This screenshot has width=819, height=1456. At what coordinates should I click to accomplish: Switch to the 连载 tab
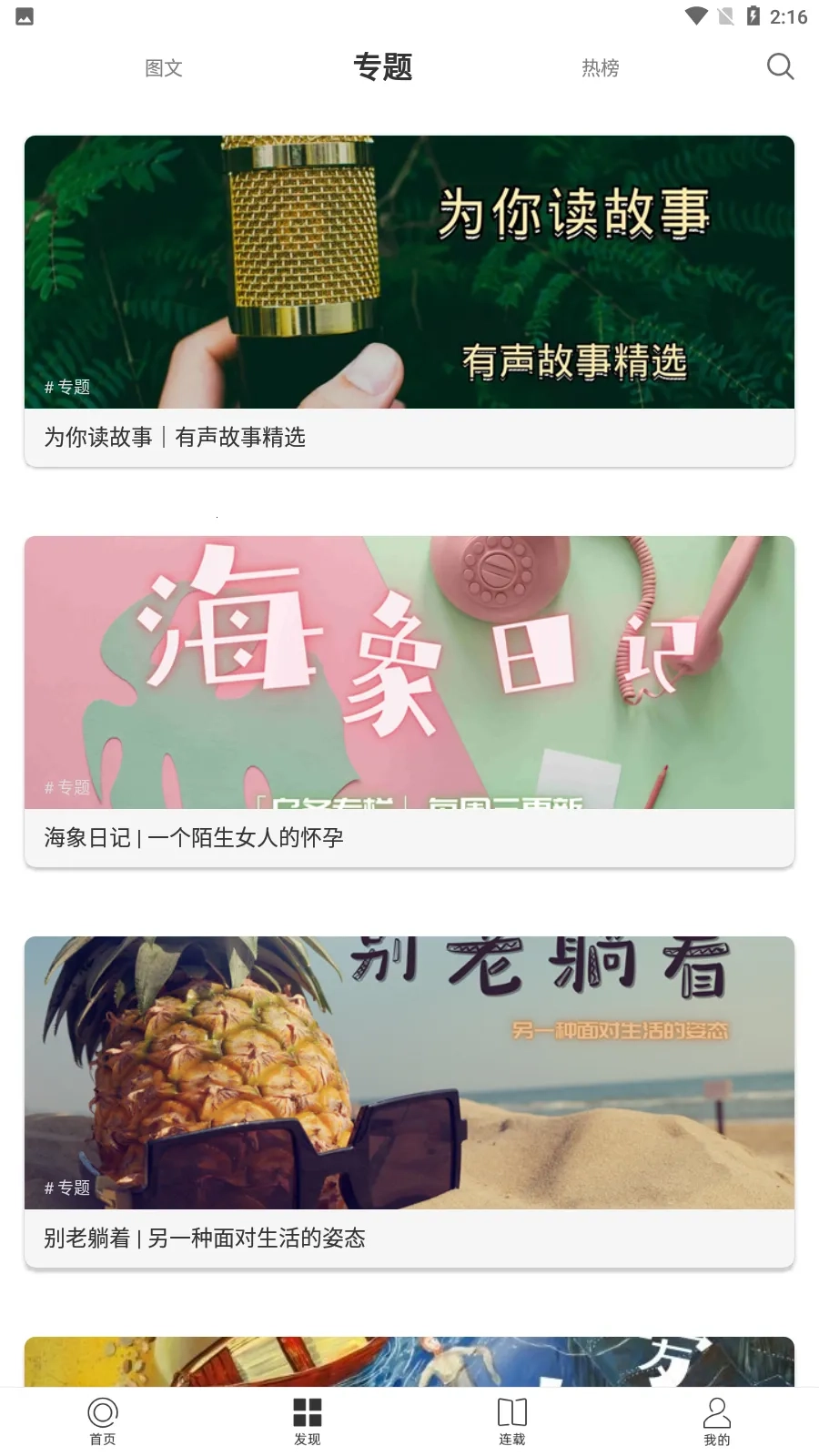click(512, 1421)
